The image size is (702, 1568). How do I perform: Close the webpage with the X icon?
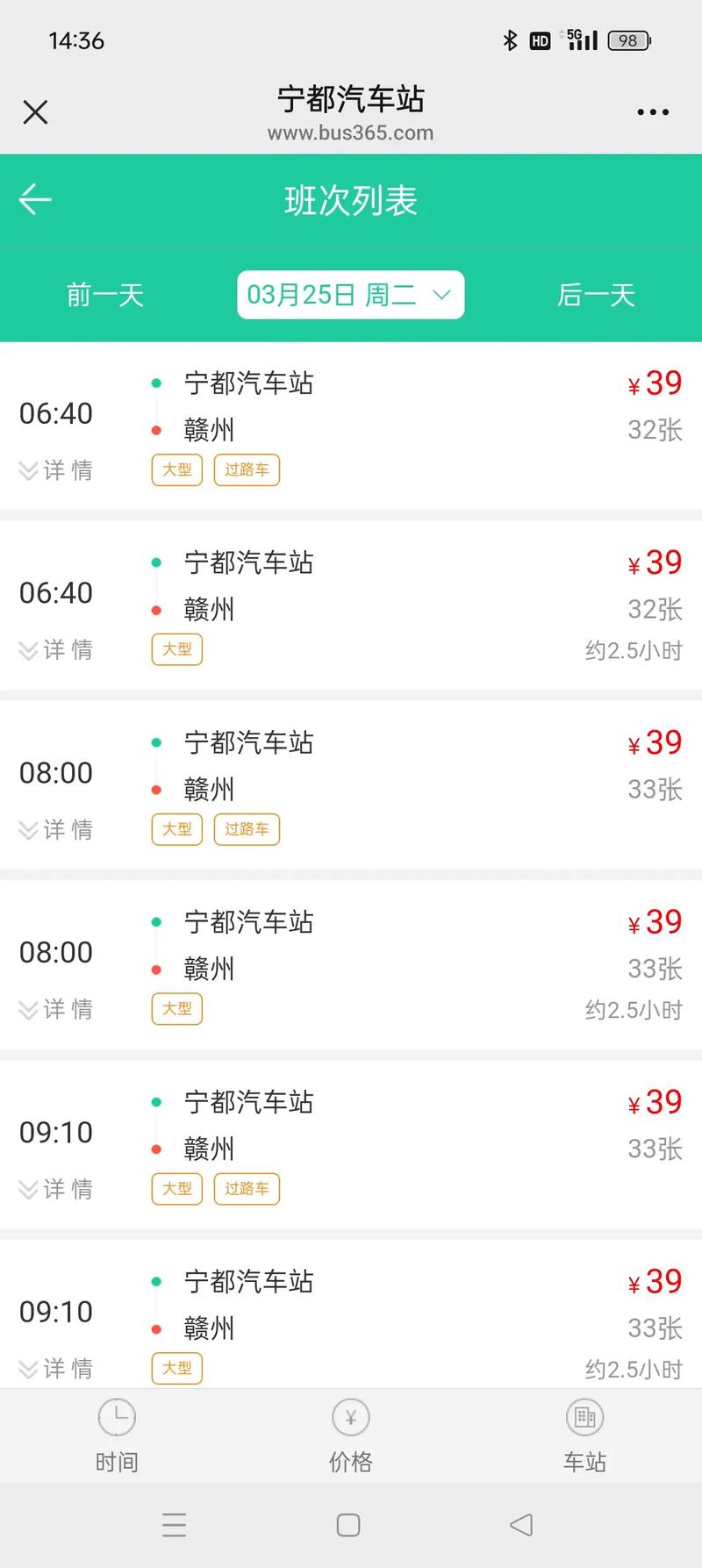(35, 112)
